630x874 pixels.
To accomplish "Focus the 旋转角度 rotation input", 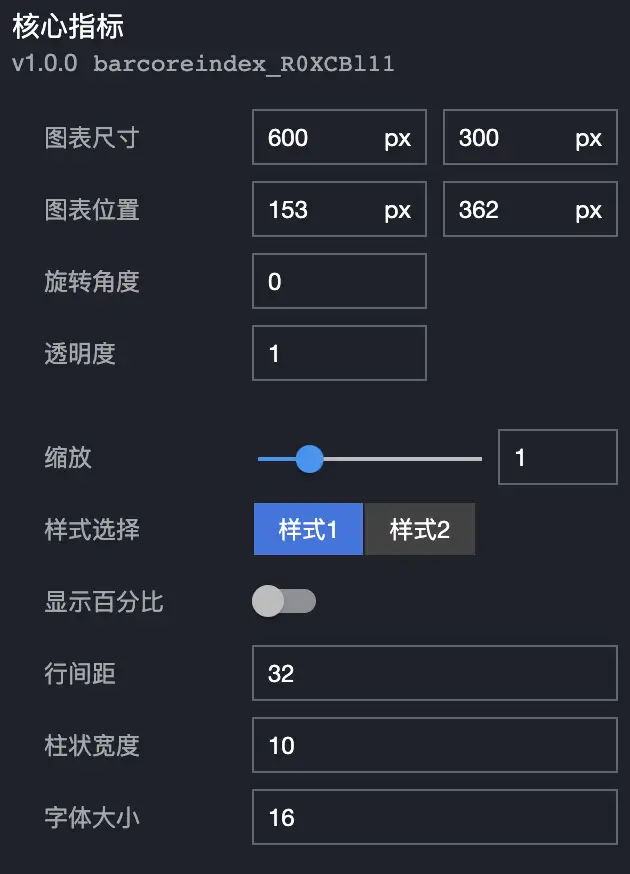I will pos(339,282).
